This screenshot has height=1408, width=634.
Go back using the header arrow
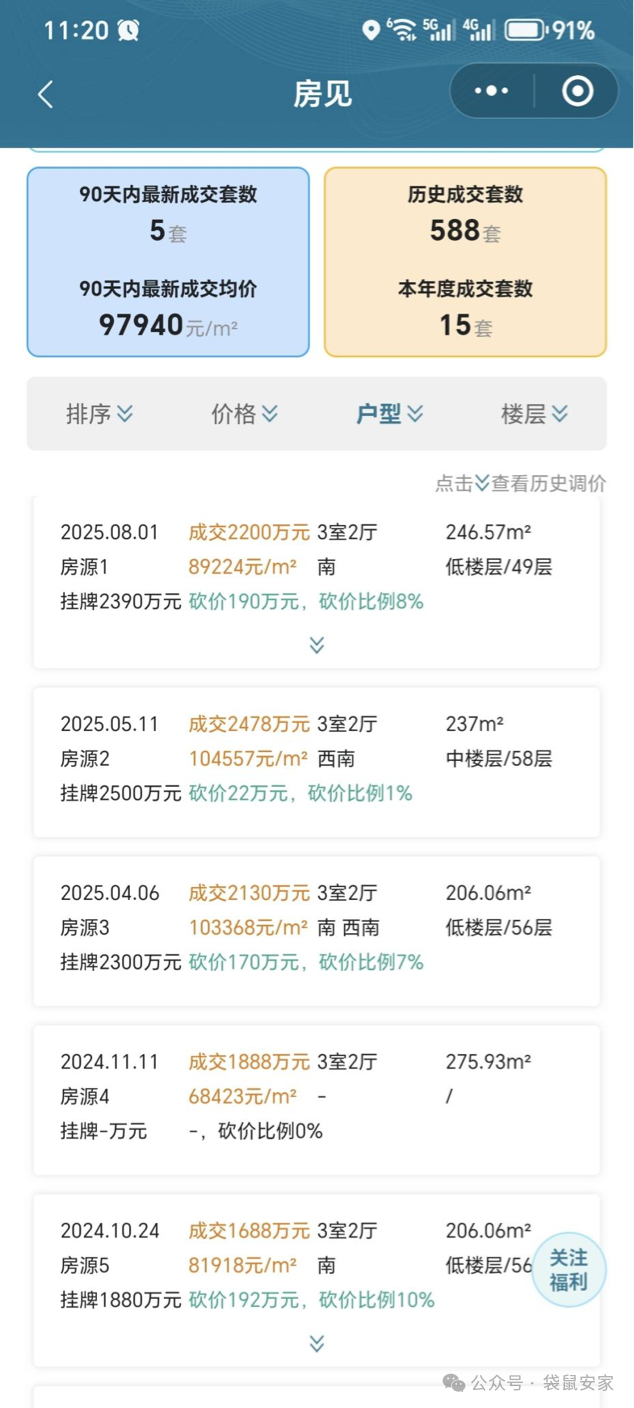(45, 94)
